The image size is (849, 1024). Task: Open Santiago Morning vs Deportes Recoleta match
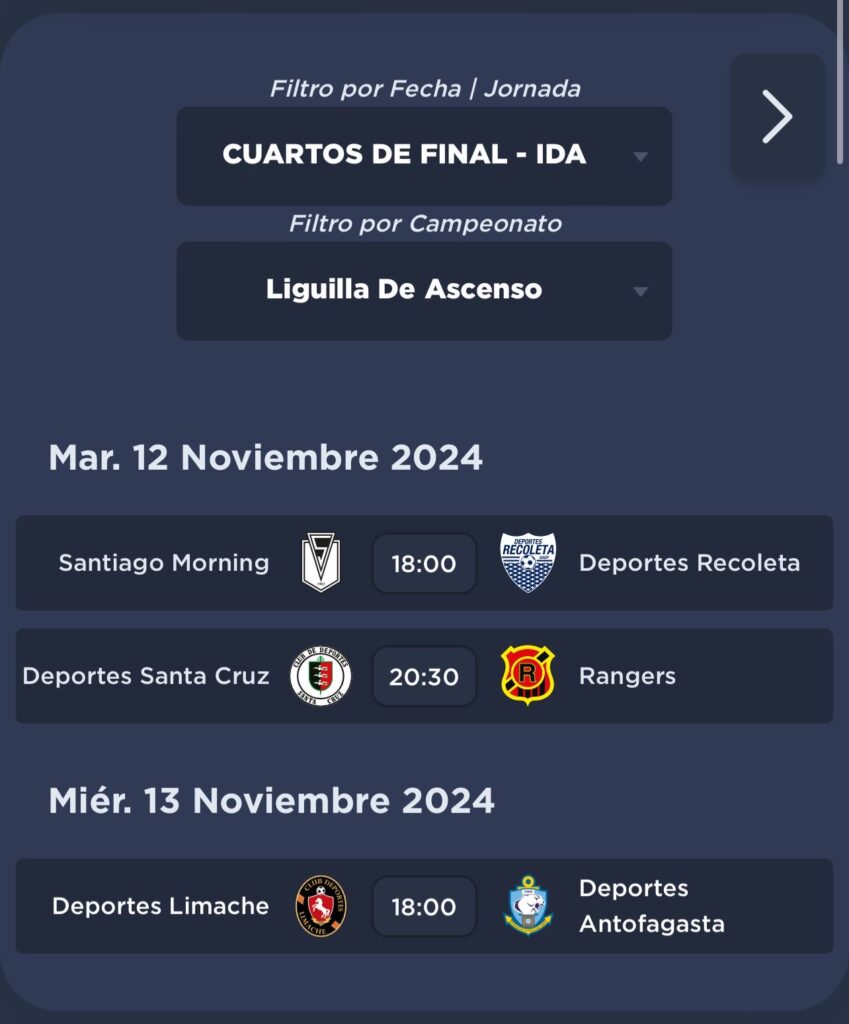click(424, 563)
